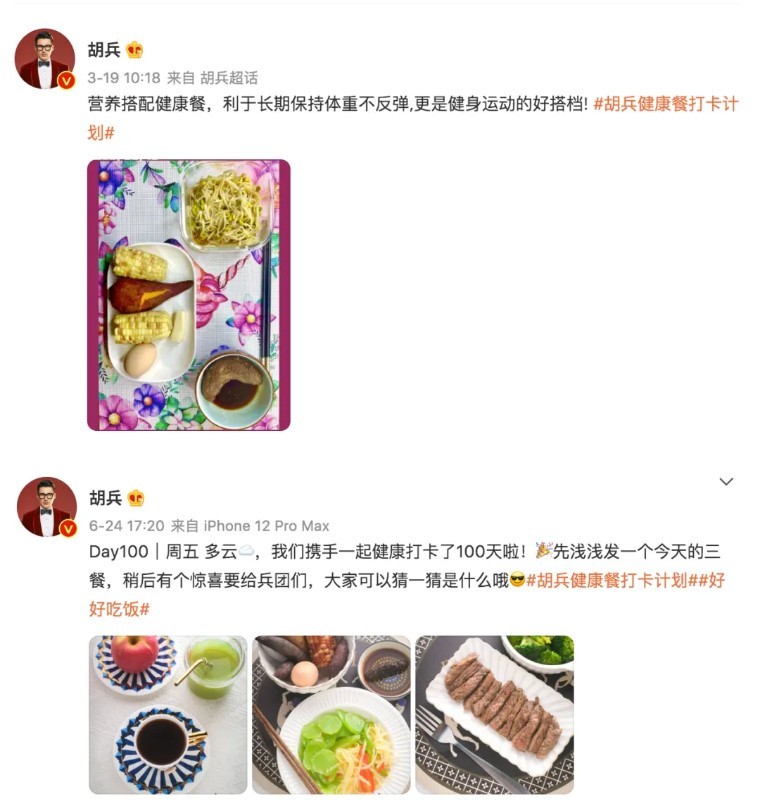View the green salad plate photo

331,714
